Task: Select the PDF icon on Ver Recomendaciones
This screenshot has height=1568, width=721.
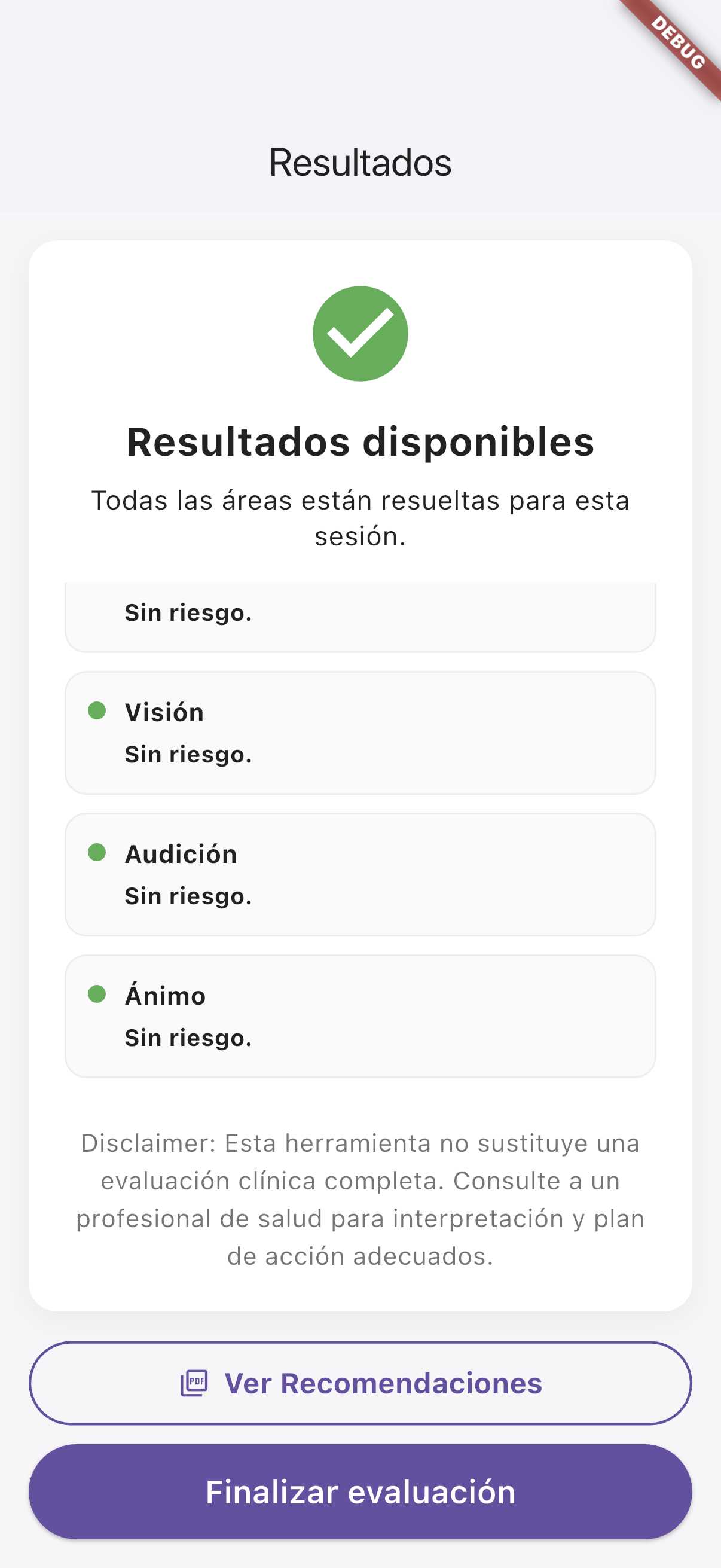Action: click(194, 1383)
